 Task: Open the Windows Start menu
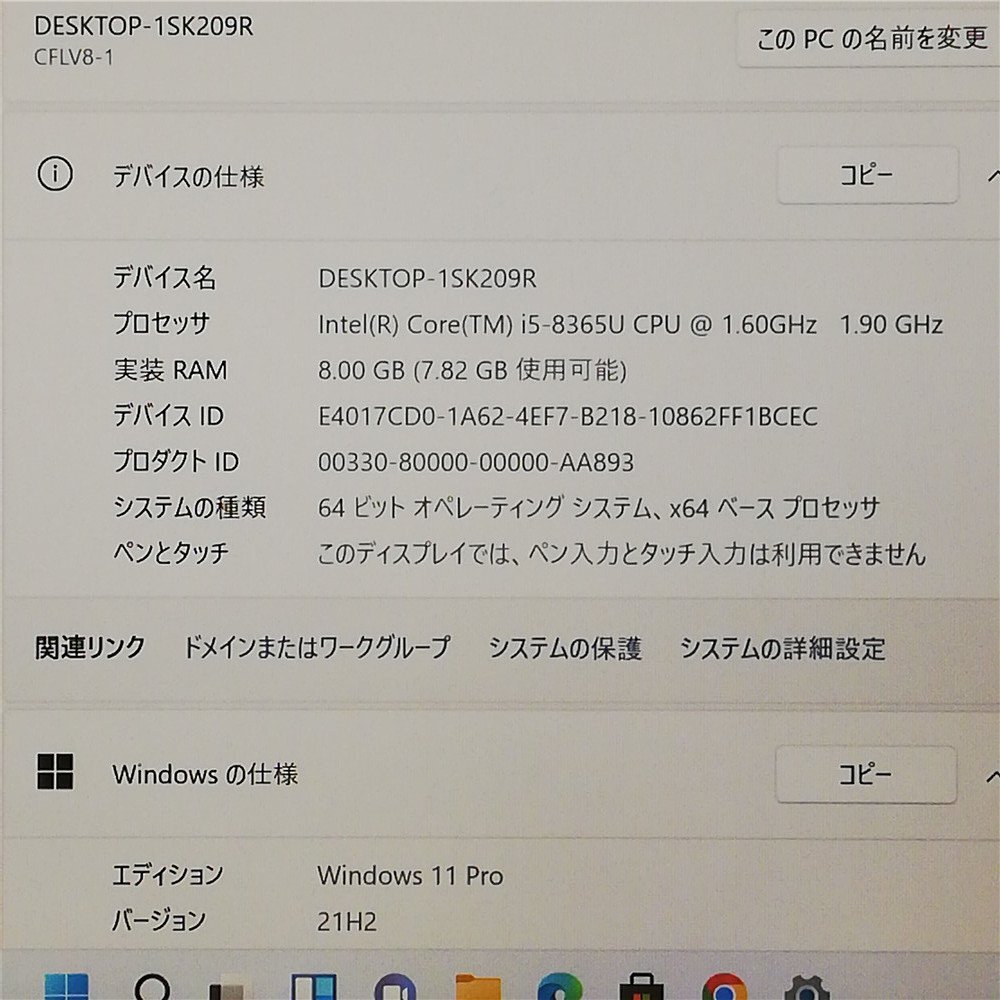[x=66, y=988]
